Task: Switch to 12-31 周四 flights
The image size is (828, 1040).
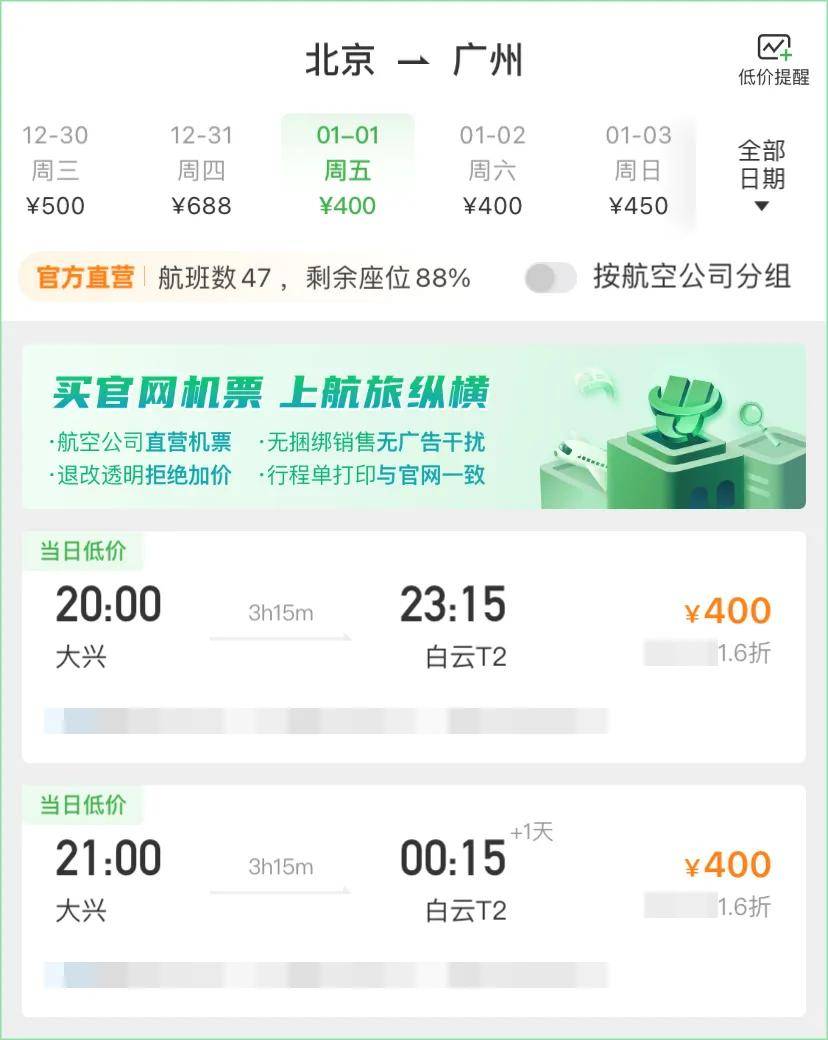Action: pos(201,170)
